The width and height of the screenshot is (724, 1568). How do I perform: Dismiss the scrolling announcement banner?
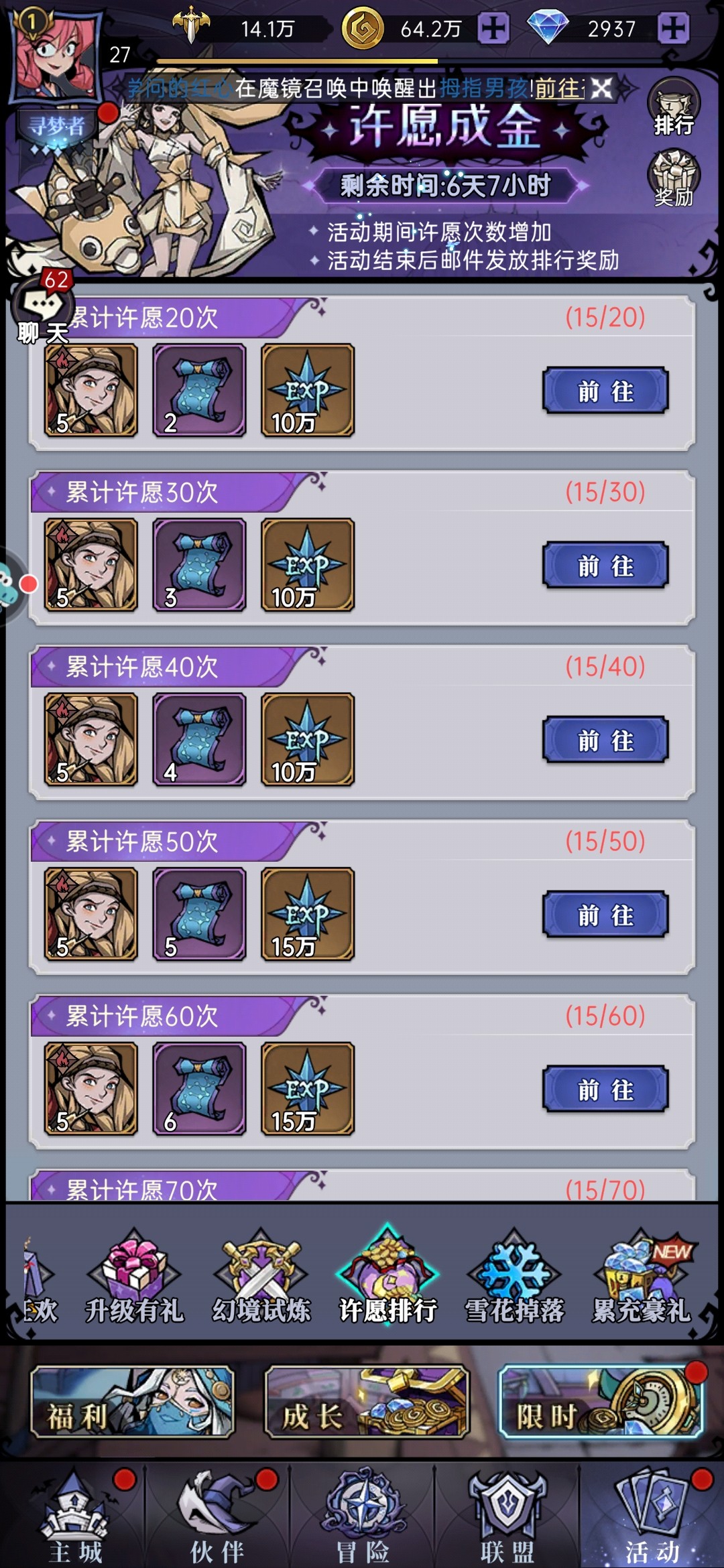coord(601,88)
